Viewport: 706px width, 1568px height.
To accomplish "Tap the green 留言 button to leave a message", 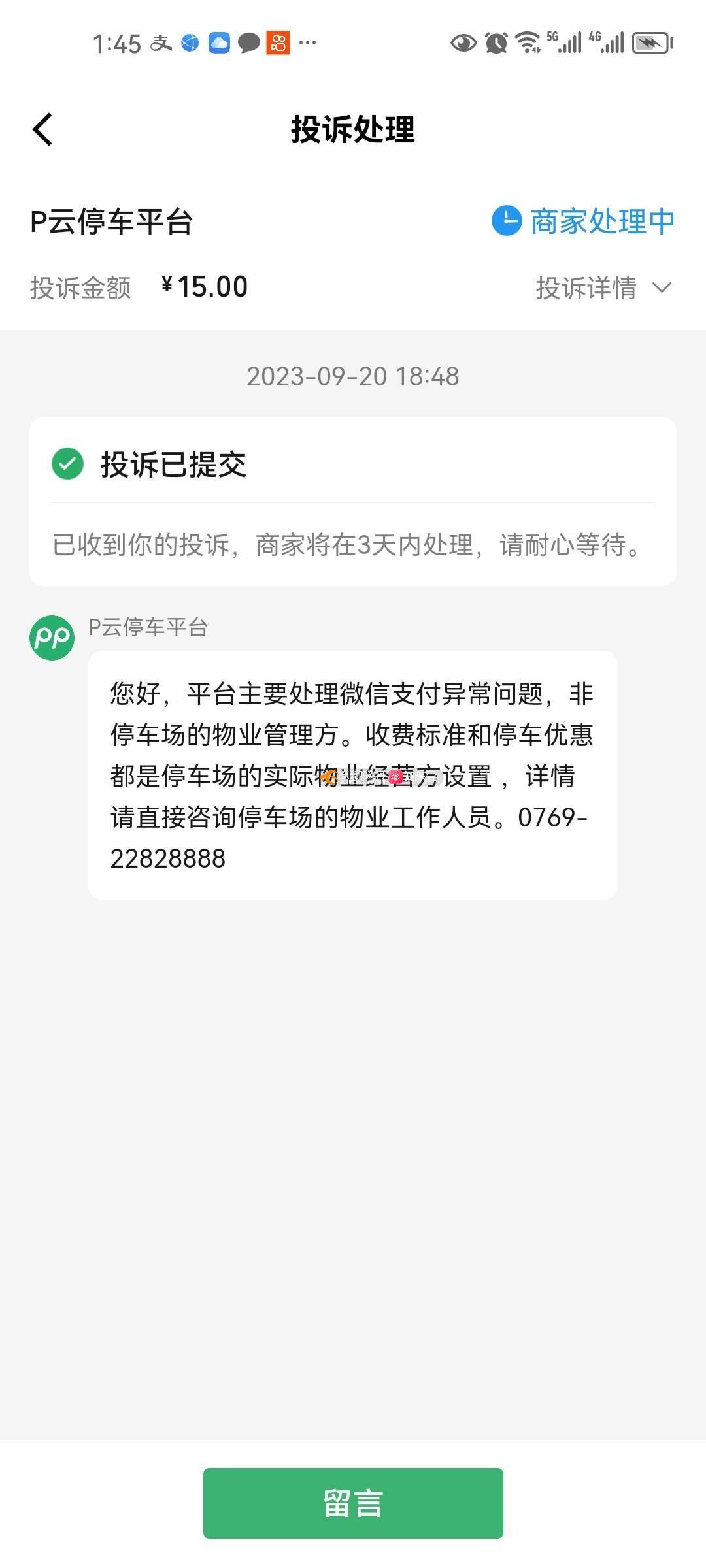I will [x=353, y=1503].
